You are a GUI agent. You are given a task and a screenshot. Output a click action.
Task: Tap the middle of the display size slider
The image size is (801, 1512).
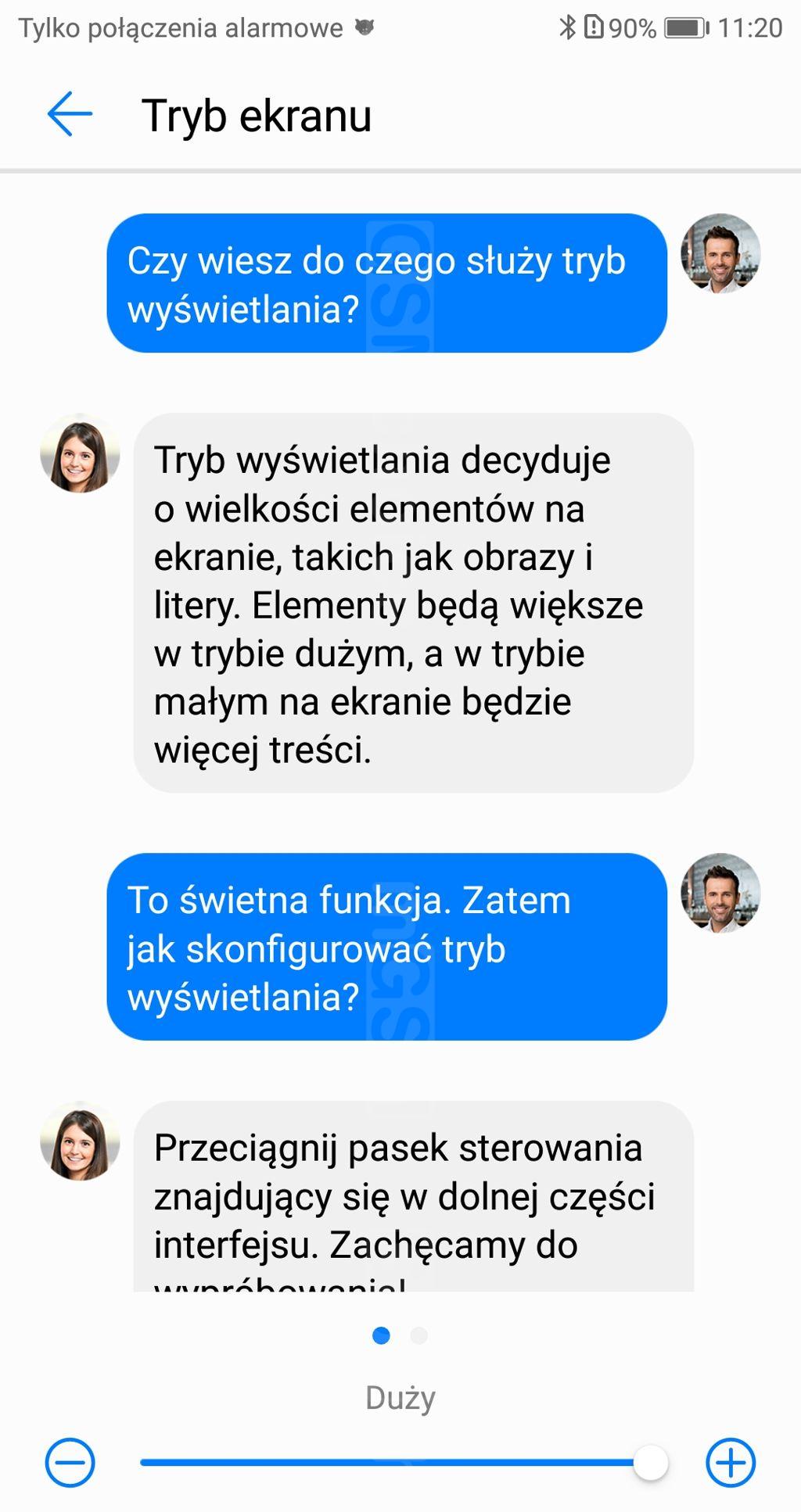pos(400,1462)
